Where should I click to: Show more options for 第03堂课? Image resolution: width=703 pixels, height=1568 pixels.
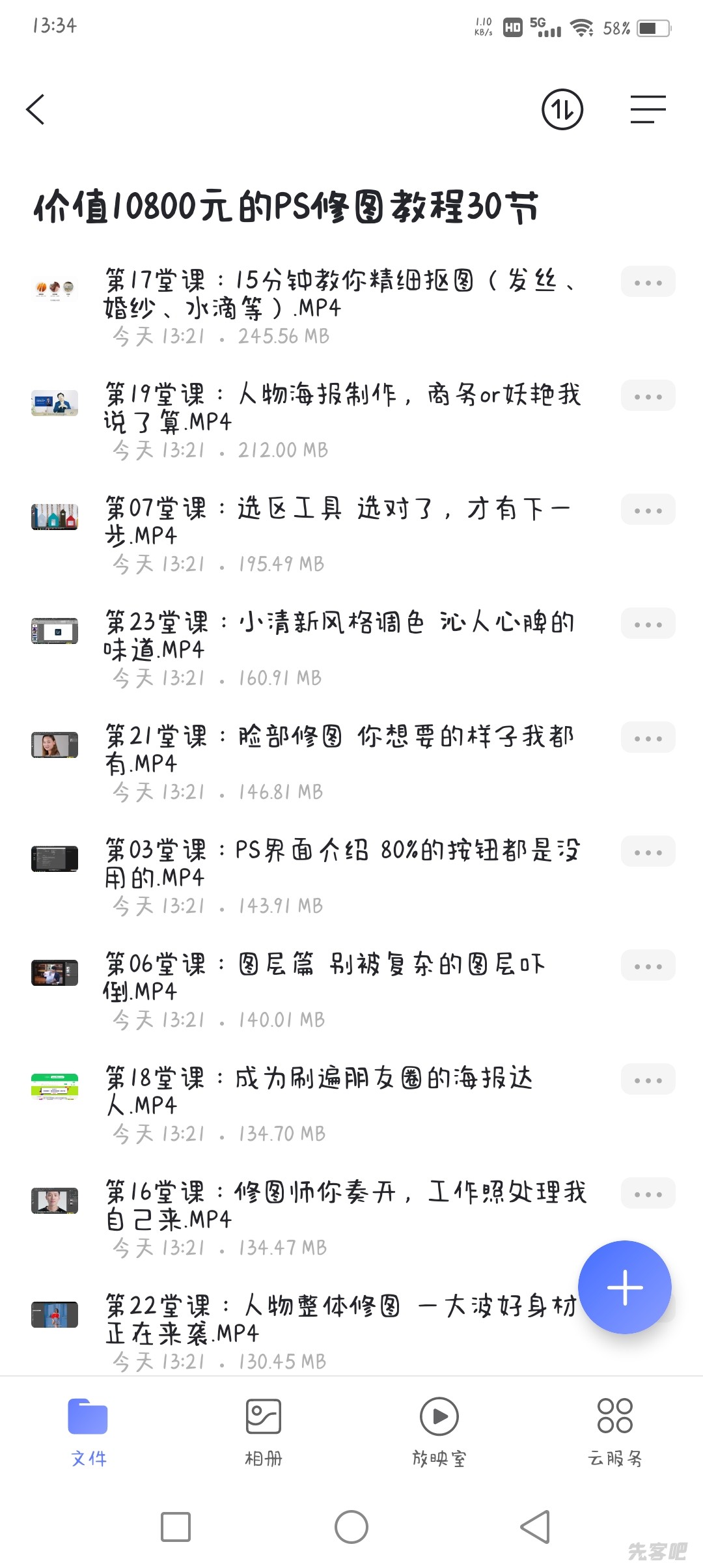[648, 852]
